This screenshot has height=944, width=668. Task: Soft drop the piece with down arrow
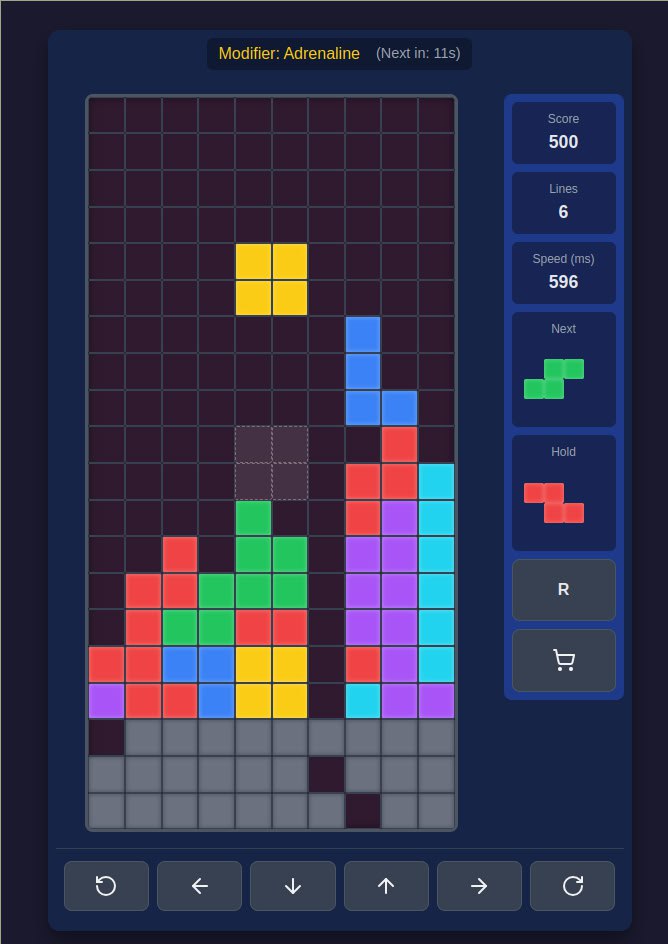(292, 886)
